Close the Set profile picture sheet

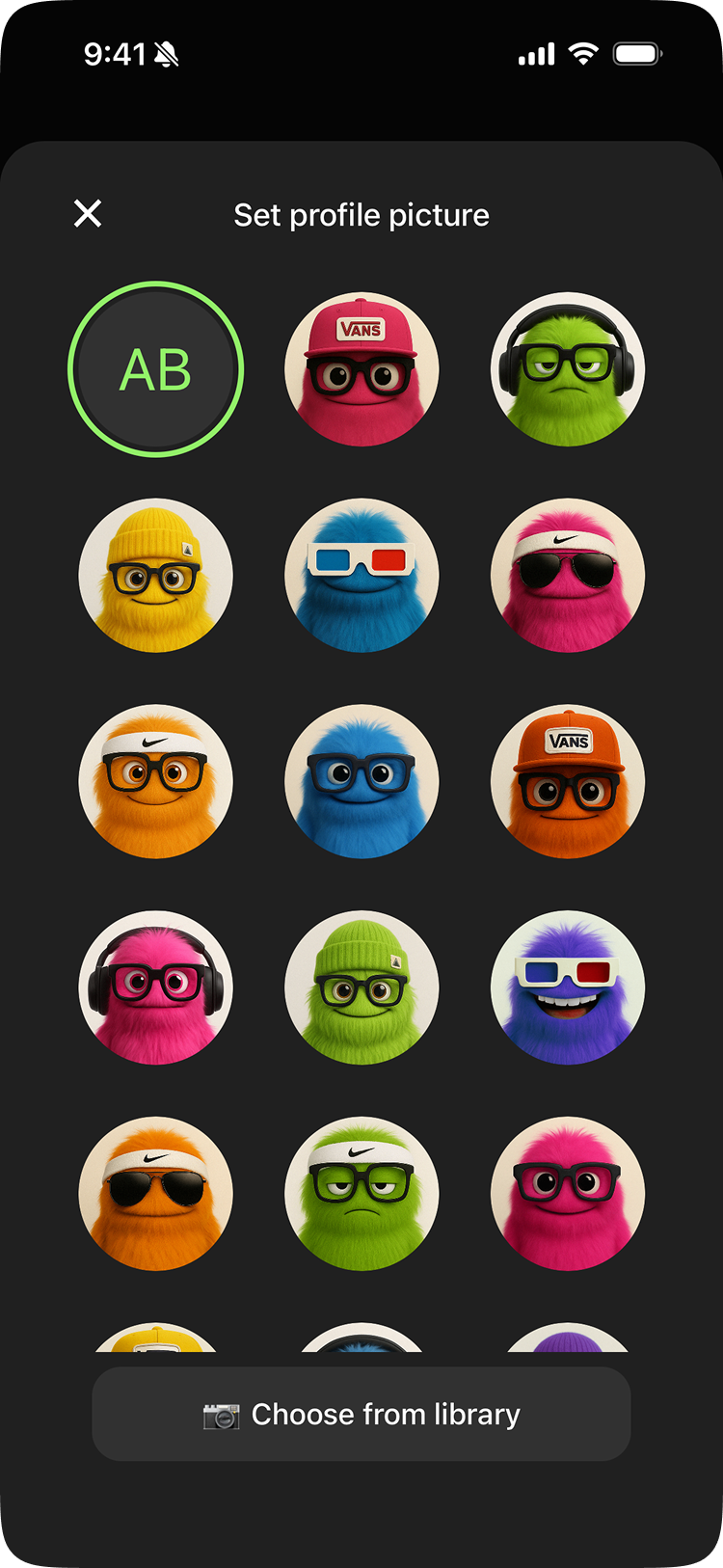88,213
